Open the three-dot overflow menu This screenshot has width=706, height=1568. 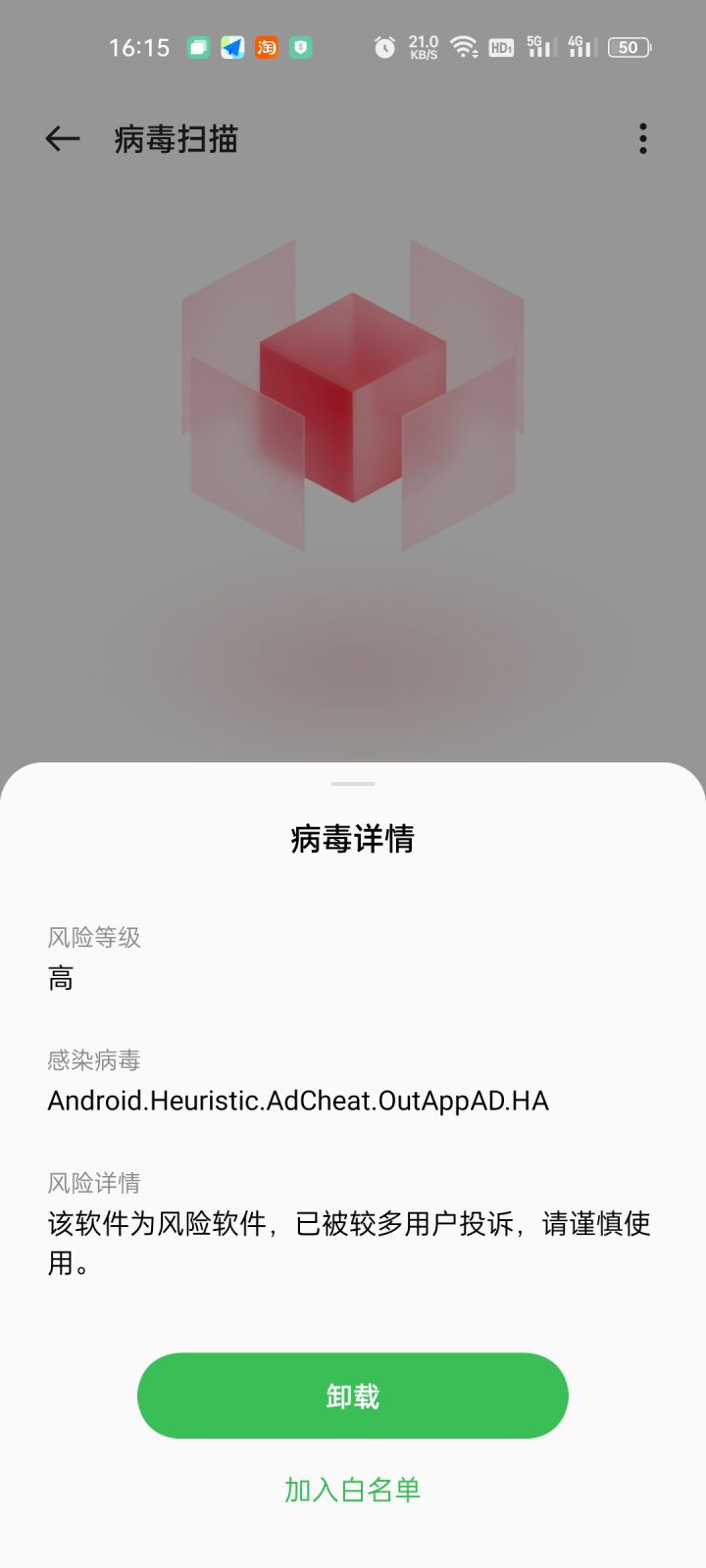coord(642,139)
